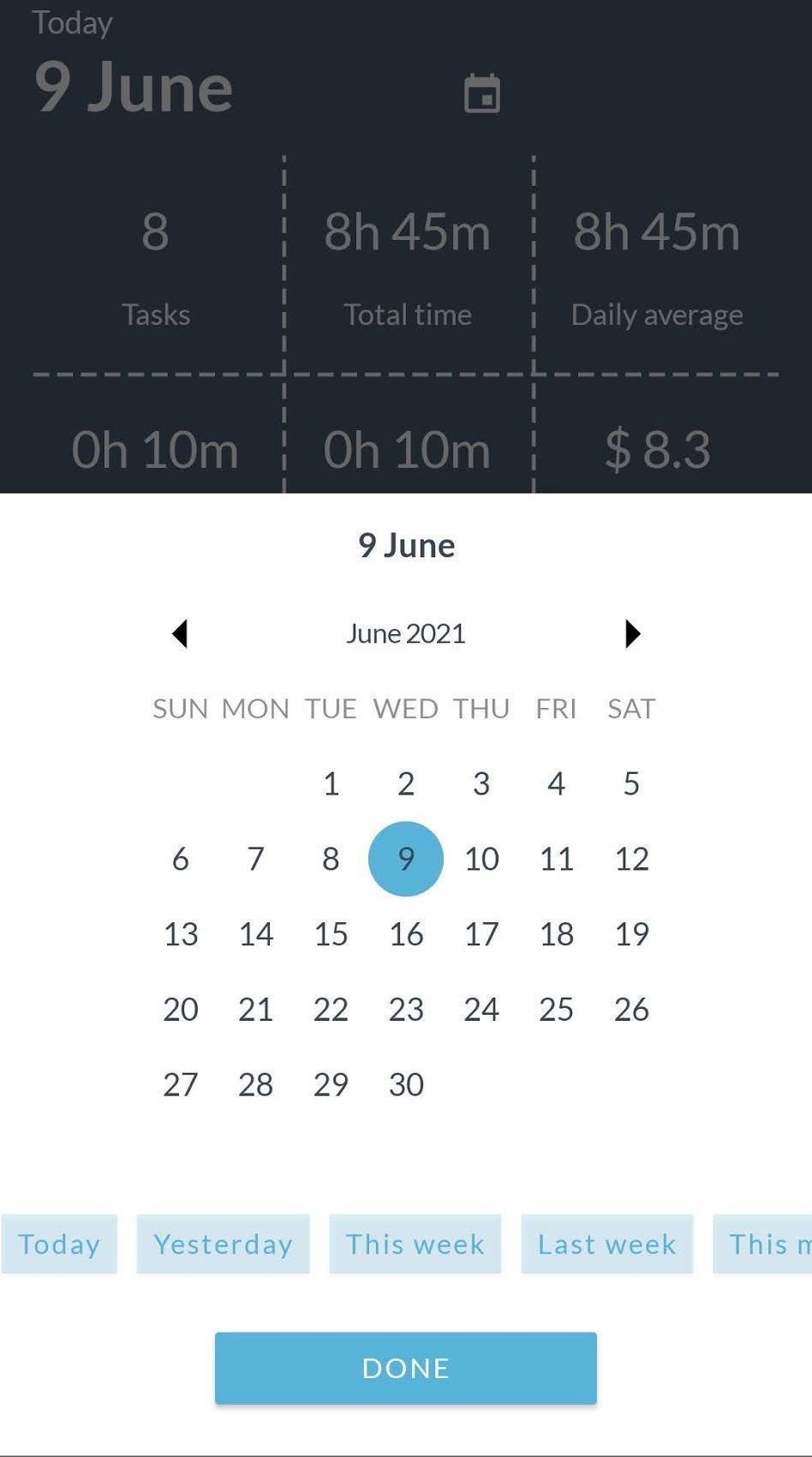Click the 0h 10m value on the left
Viewport: 812px width, 1457px height.
click(x=156, y=449)
